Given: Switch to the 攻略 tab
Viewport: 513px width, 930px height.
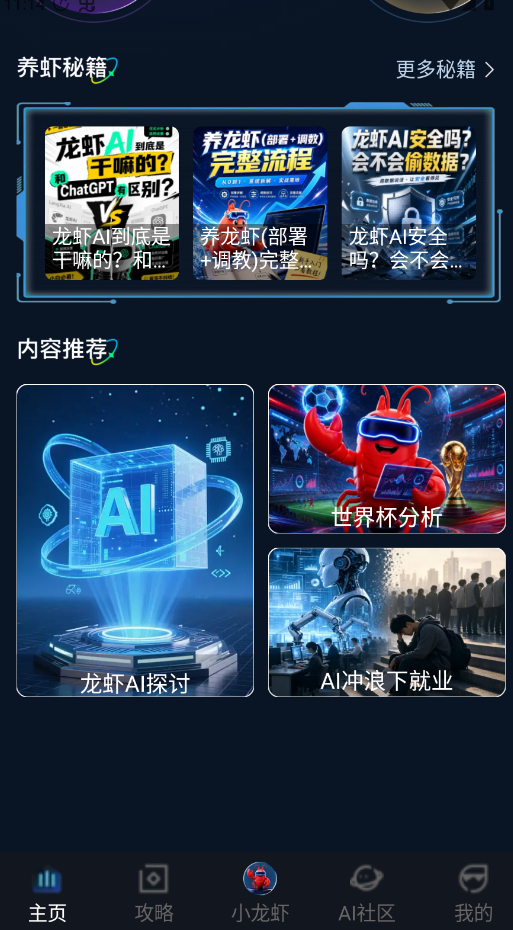Looking at the screenshot, I should (154, 893).
